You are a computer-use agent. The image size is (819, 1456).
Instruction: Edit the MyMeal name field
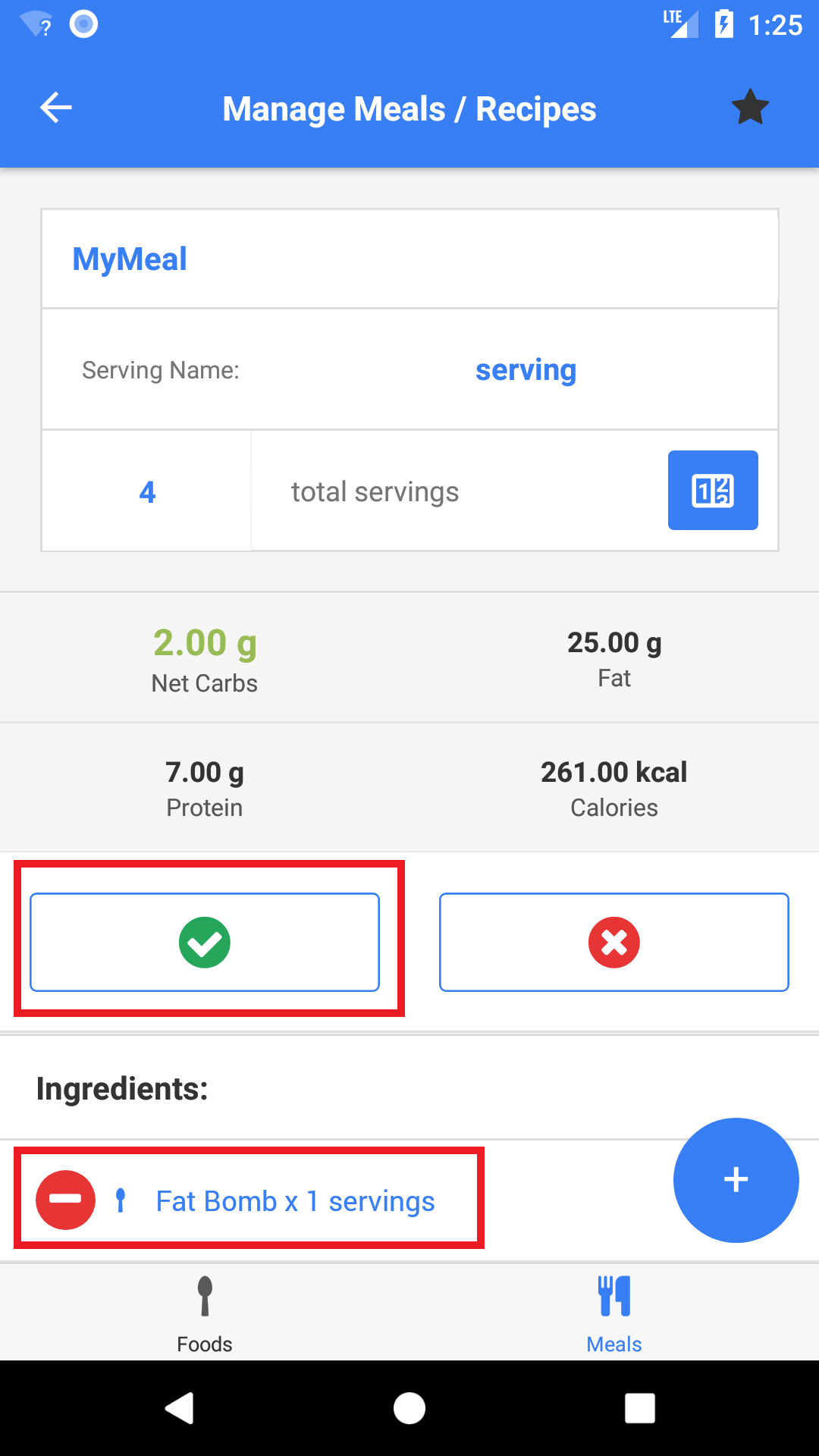[409, 259]
